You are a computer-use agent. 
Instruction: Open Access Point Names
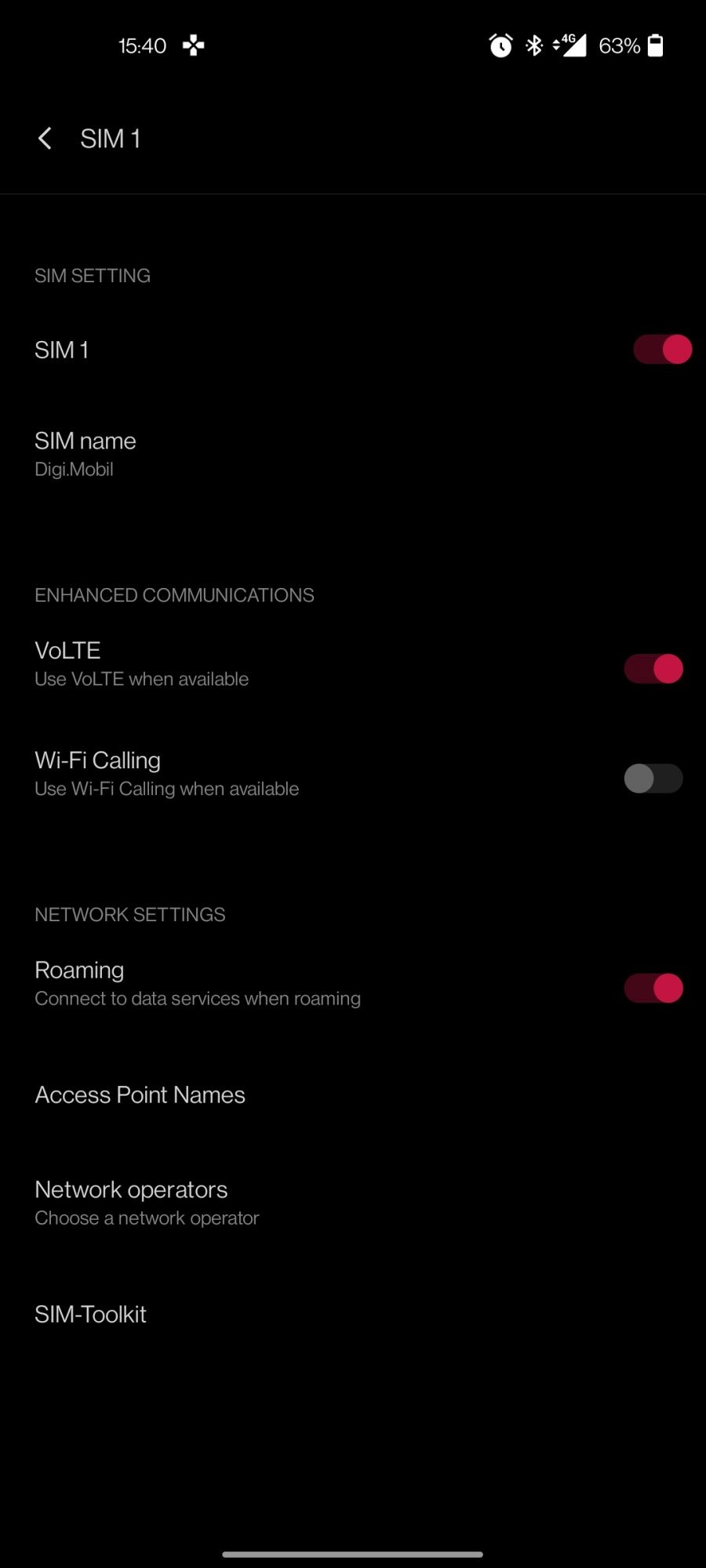point(140,1095)
